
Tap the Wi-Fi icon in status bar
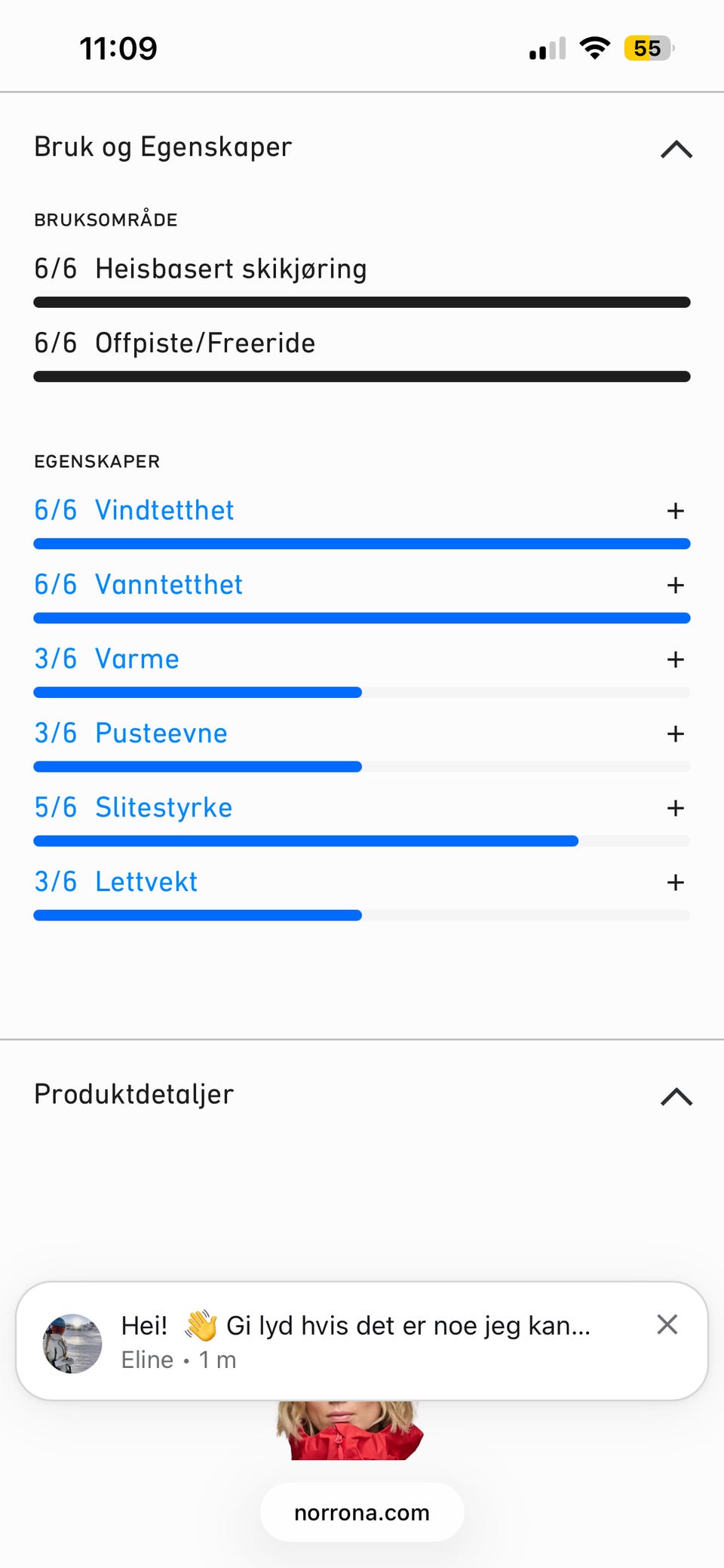click(595, 48)
